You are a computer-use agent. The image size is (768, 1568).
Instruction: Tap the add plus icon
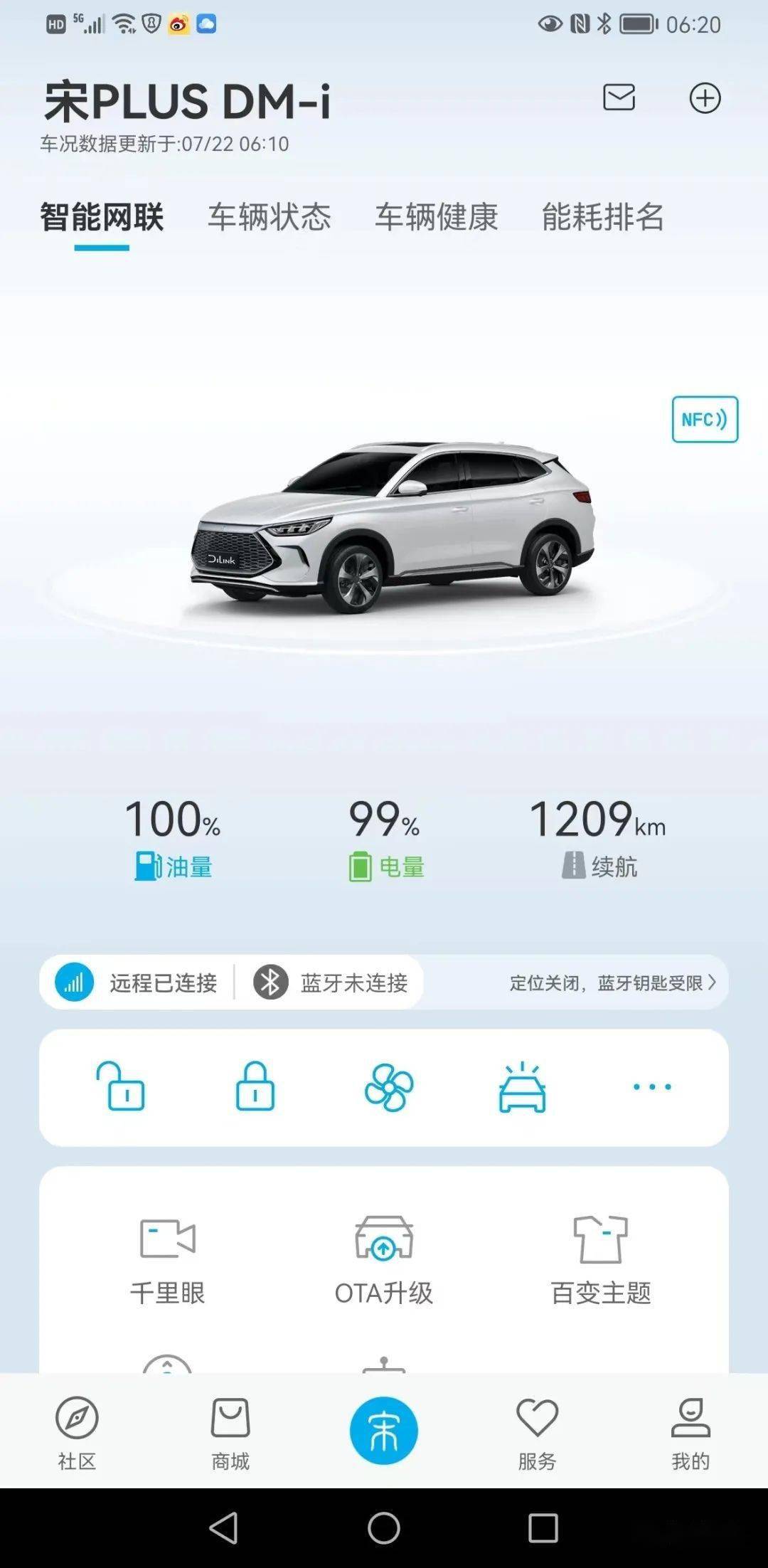click(705, 98)
